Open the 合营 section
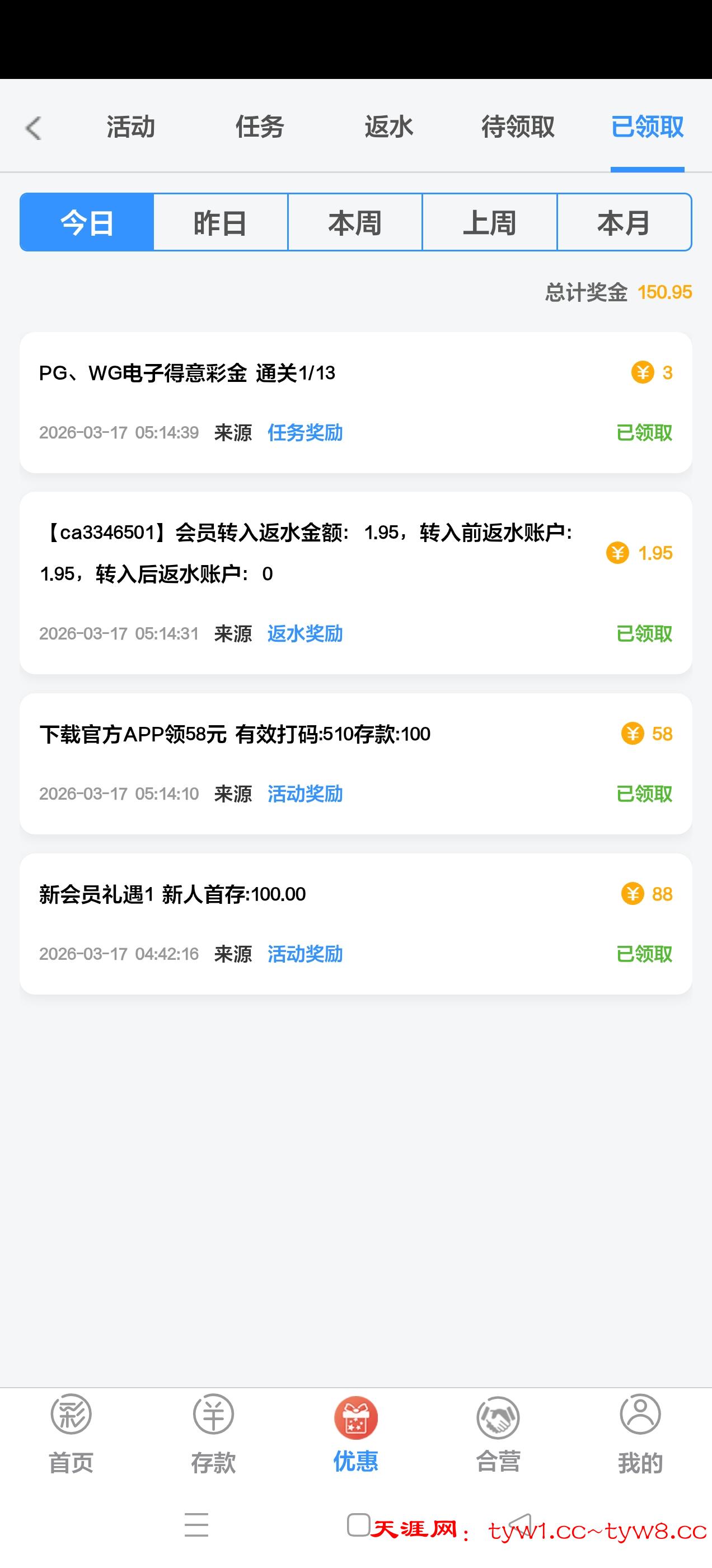 [498, 1434]
